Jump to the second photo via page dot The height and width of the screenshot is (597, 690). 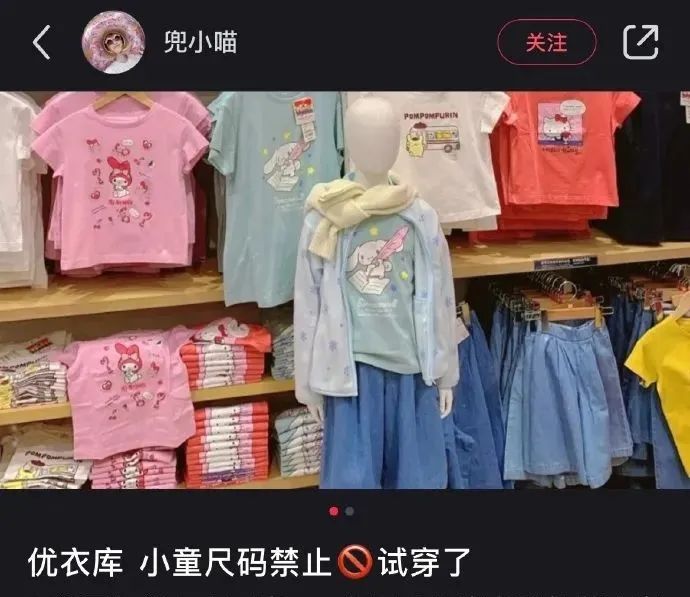350,510
